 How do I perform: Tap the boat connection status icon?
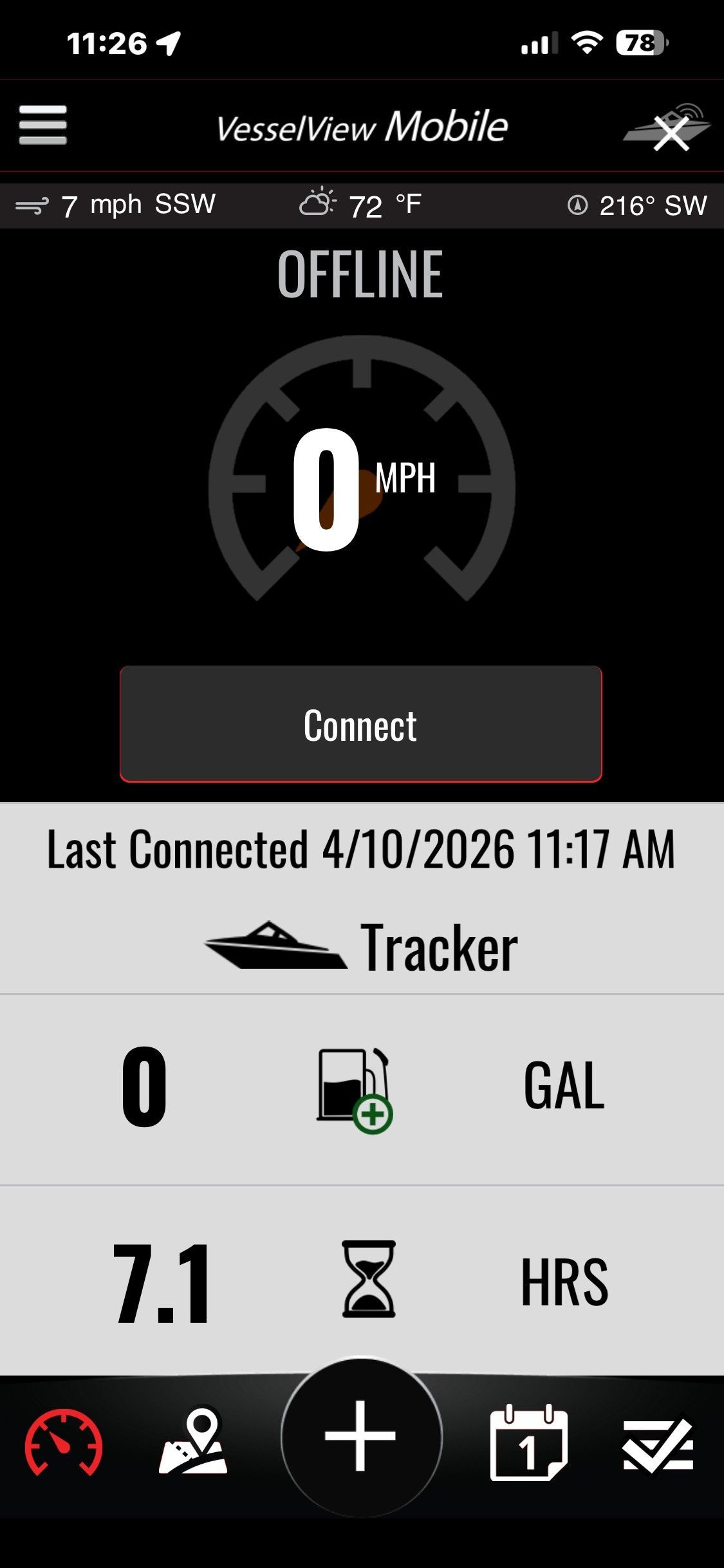(667, 127)
